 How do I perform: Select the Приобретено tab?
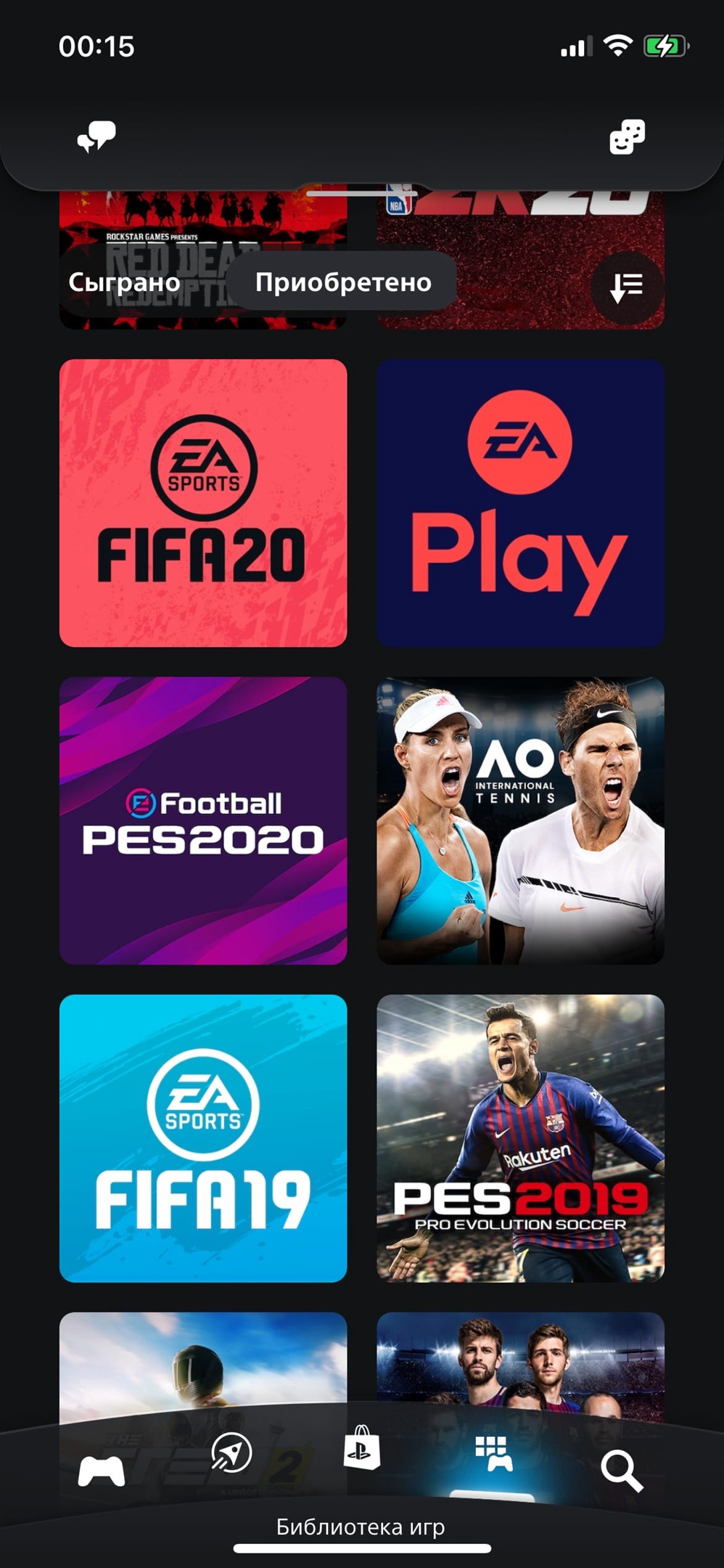click(342, 282)
